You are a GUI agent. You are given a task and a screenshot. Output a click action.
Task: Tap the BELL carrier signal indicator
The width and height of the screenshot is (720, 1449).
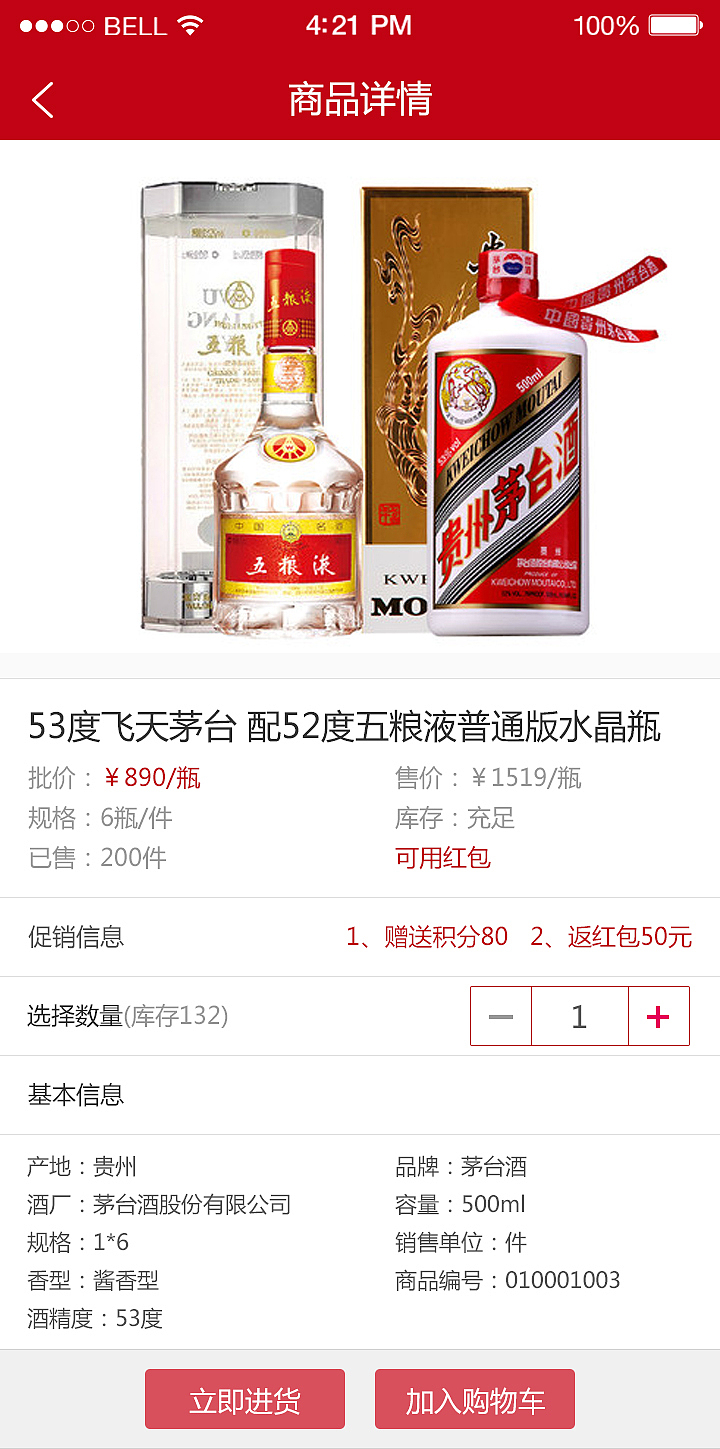pyautogui.click(x=110, y=27)
